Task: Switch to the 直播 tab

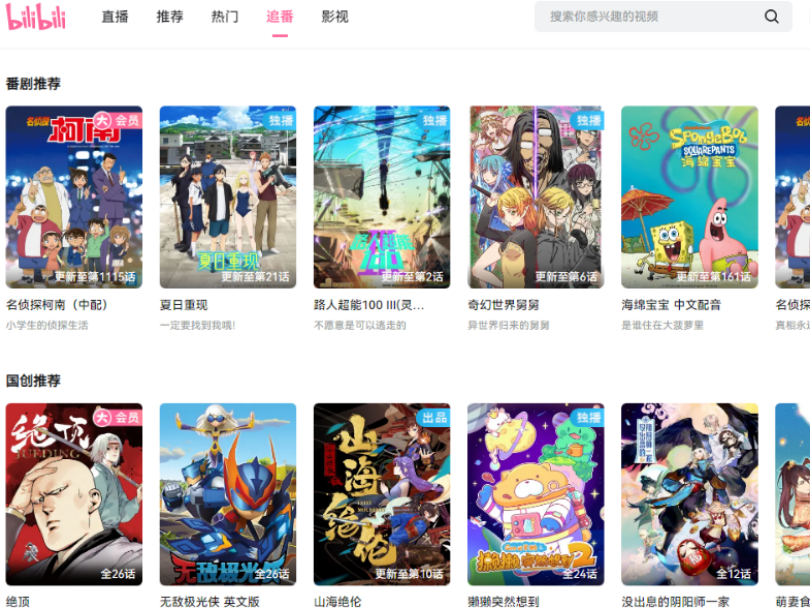Action: click(x=115, y=17)
